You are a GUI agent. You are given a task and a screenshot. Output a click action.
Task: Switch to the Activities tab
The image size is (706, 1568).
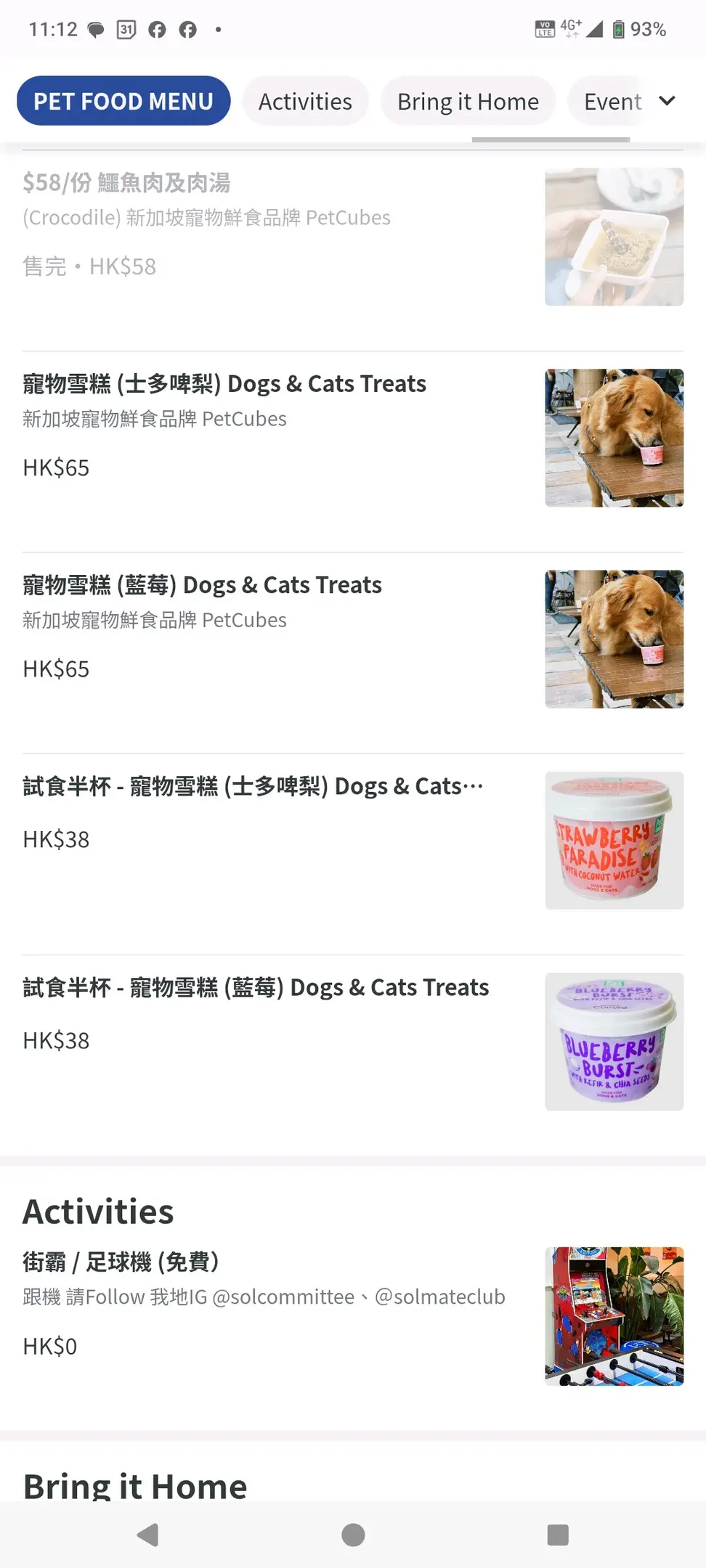click(x=305, y=101)
